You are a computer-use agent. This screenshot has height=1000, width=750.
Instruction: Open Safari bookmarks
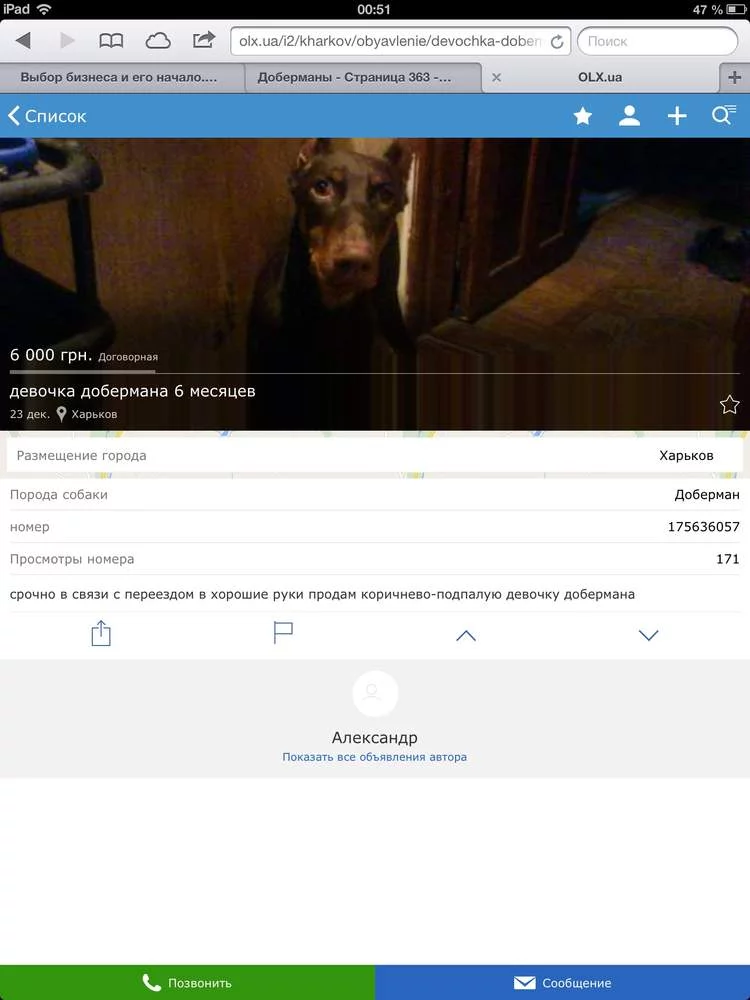[x=111, y=41]
